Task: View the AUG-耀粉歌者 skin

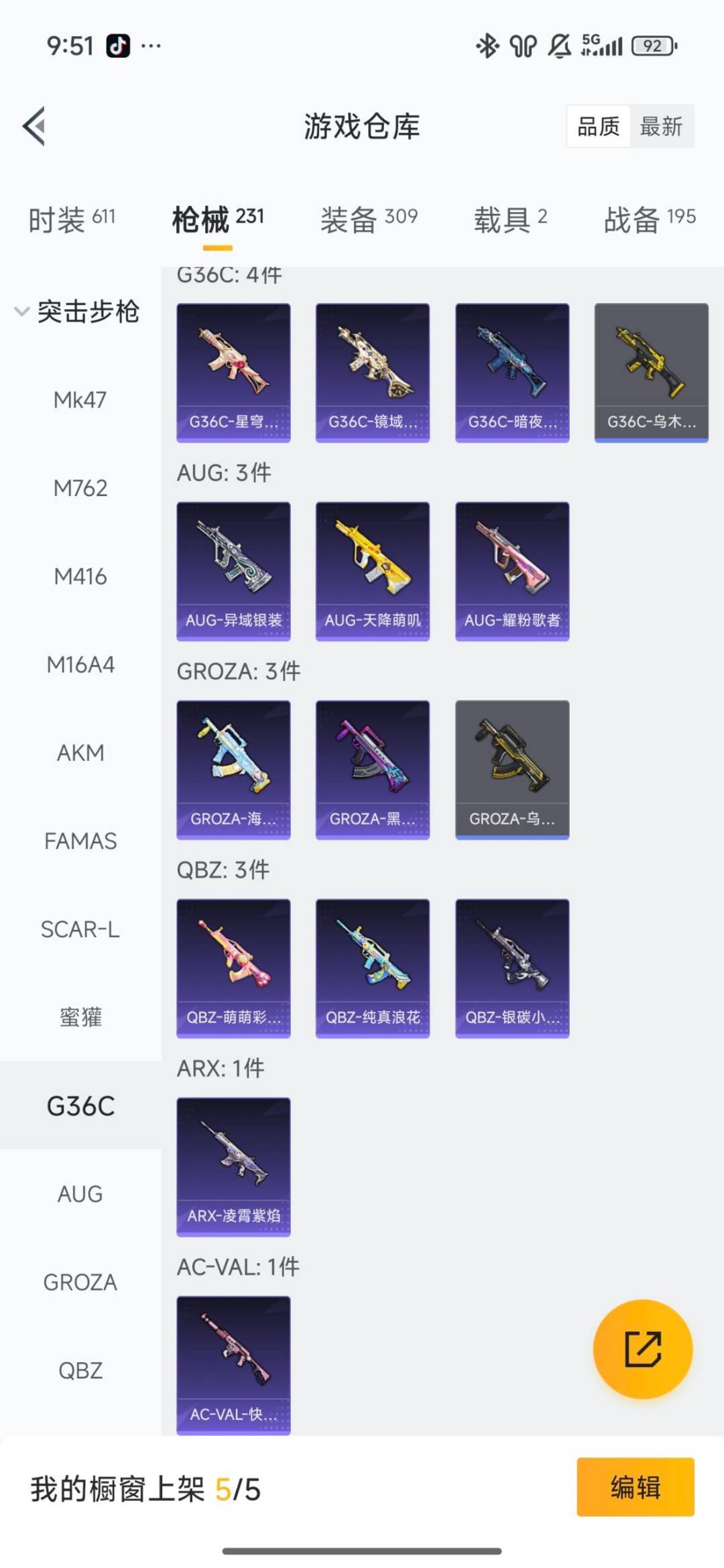Action: pyautogui.click(x=512, y=570)
